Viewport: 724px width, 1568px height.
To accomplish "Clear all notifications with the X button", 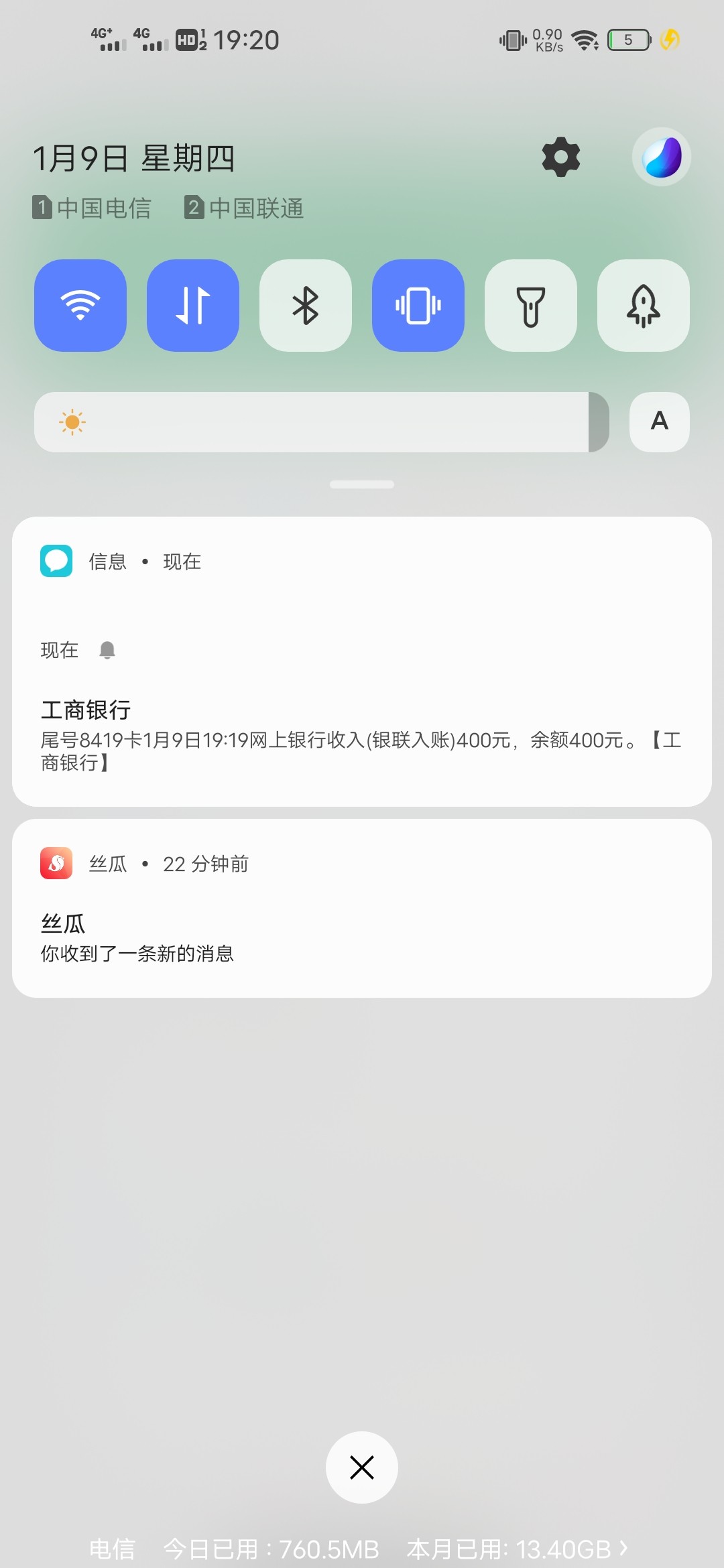I will point(362,1467).
